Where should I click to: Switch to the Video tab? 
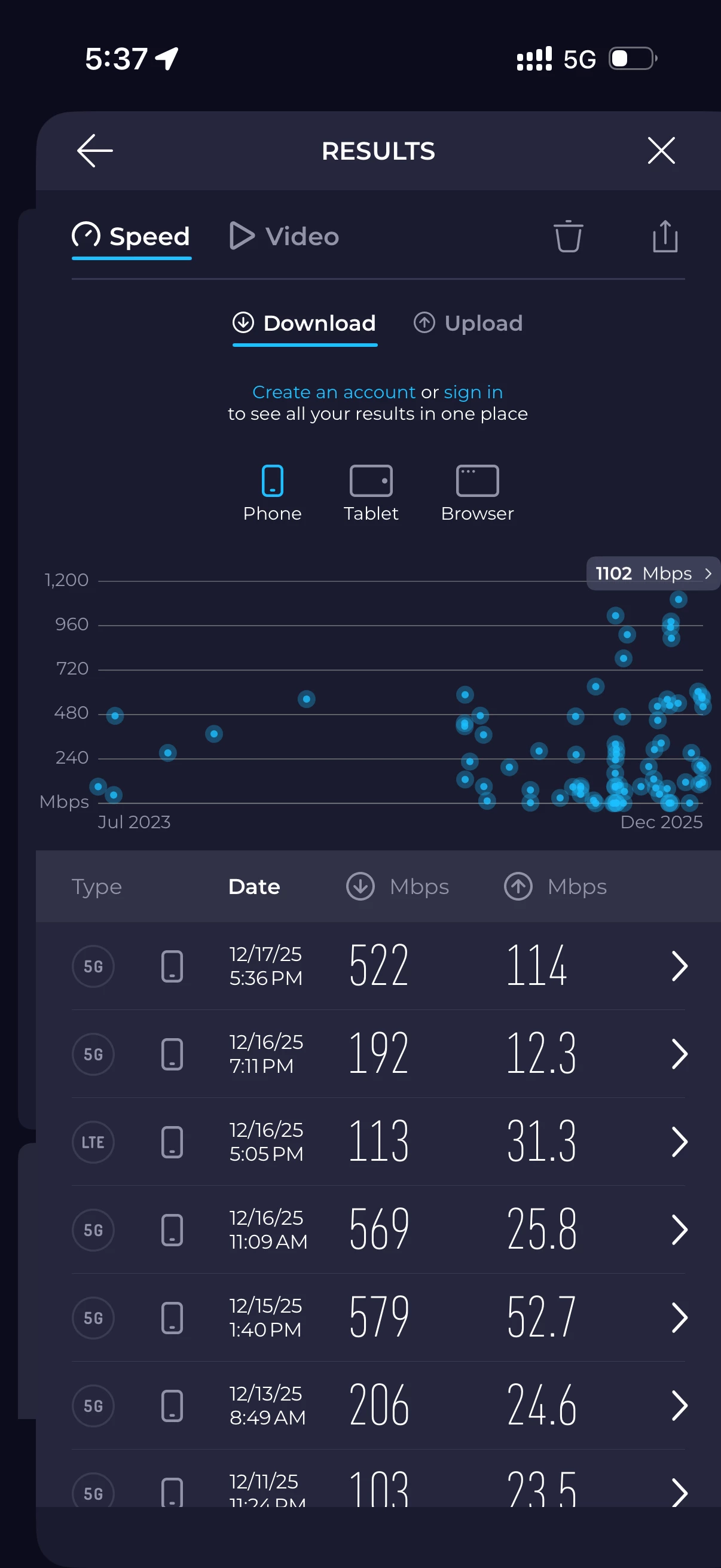point(285,236)
